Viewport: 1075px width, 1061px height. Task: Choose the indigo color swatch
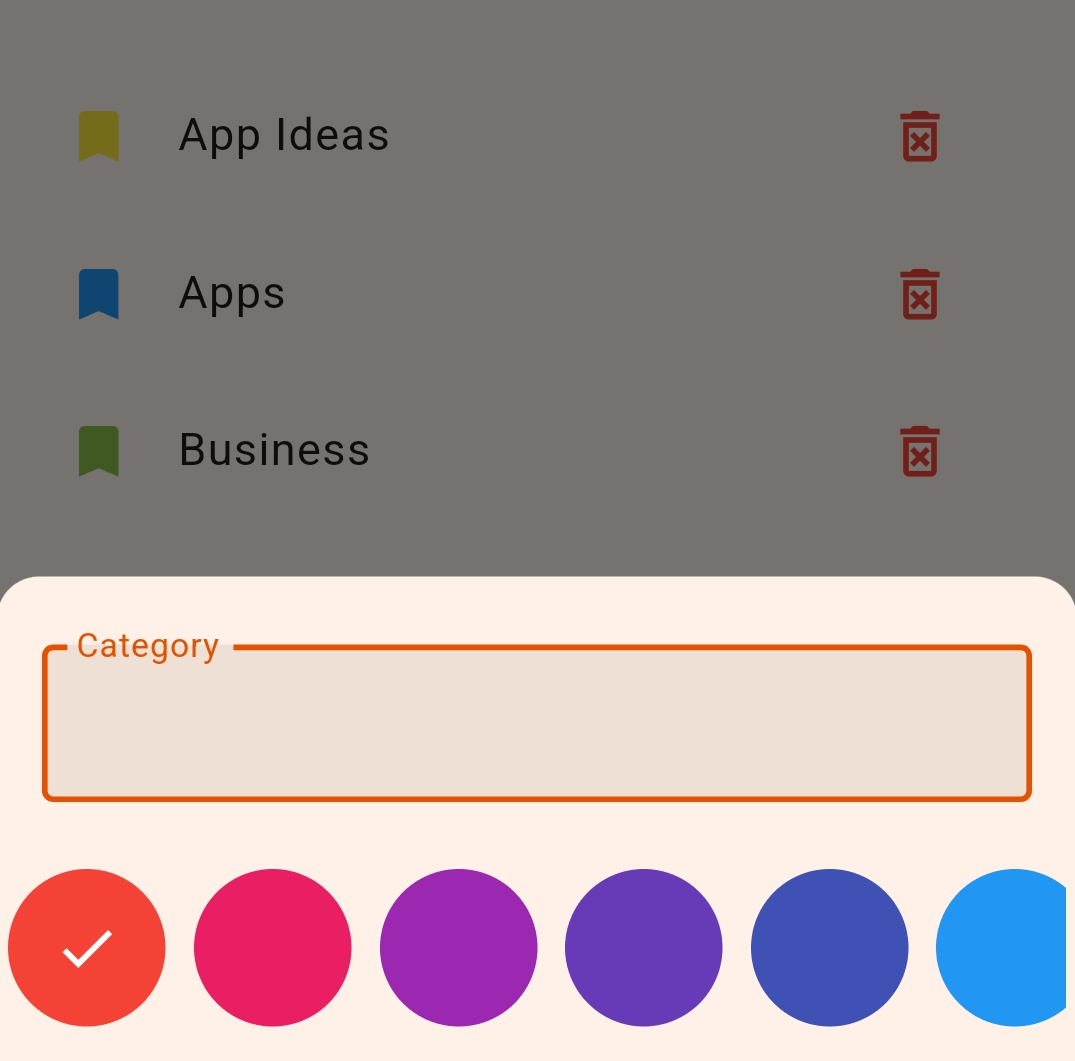tap(829, 947)
